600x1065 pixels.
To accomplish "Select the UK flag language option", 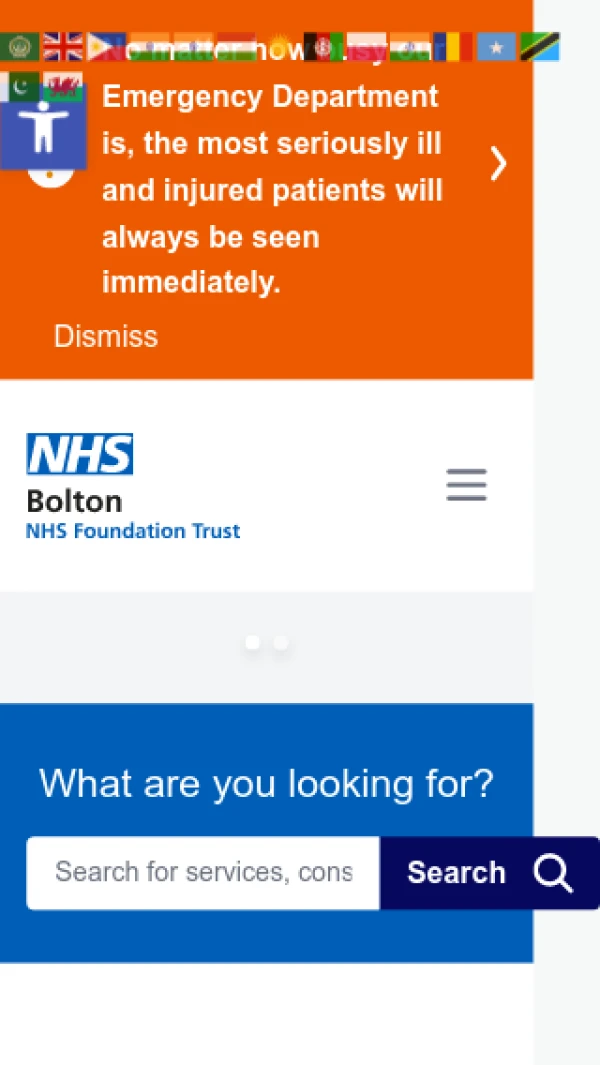I will pyautogui.click(x=63, y=47).
